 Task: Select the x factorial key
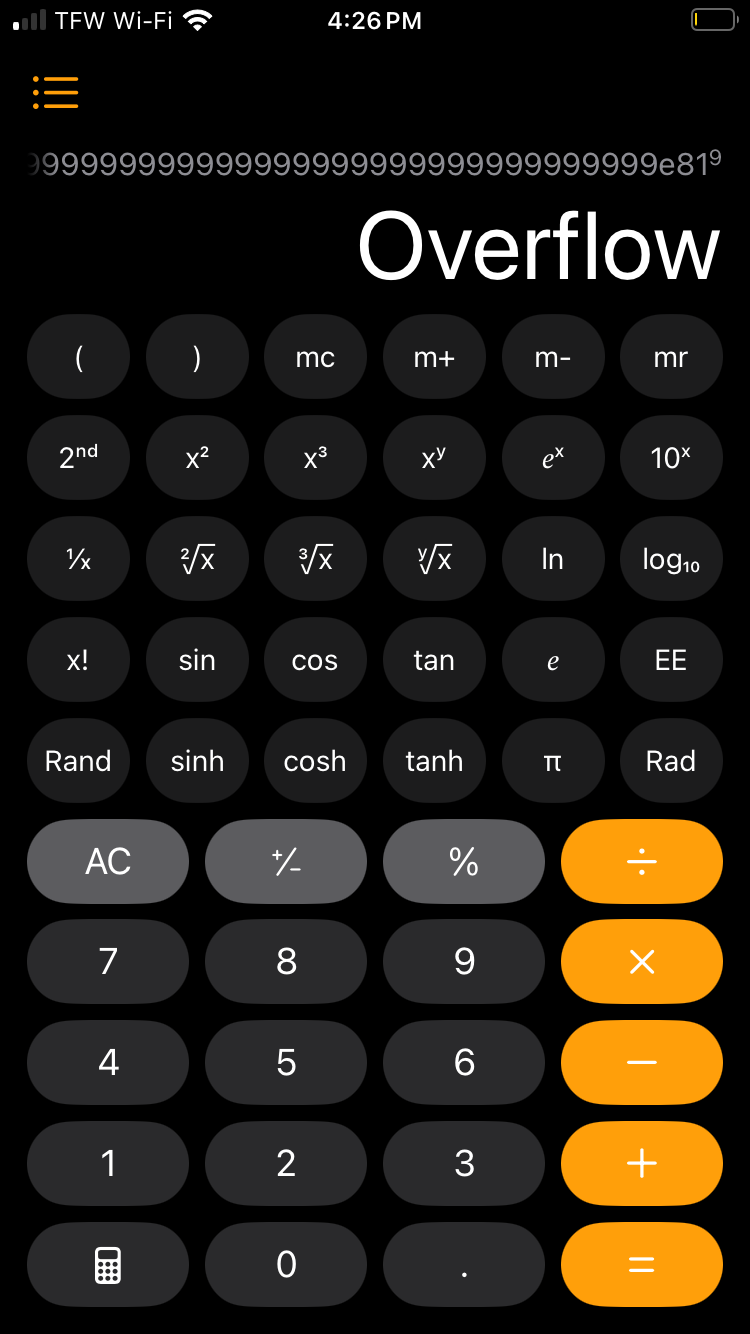(78, 660)
